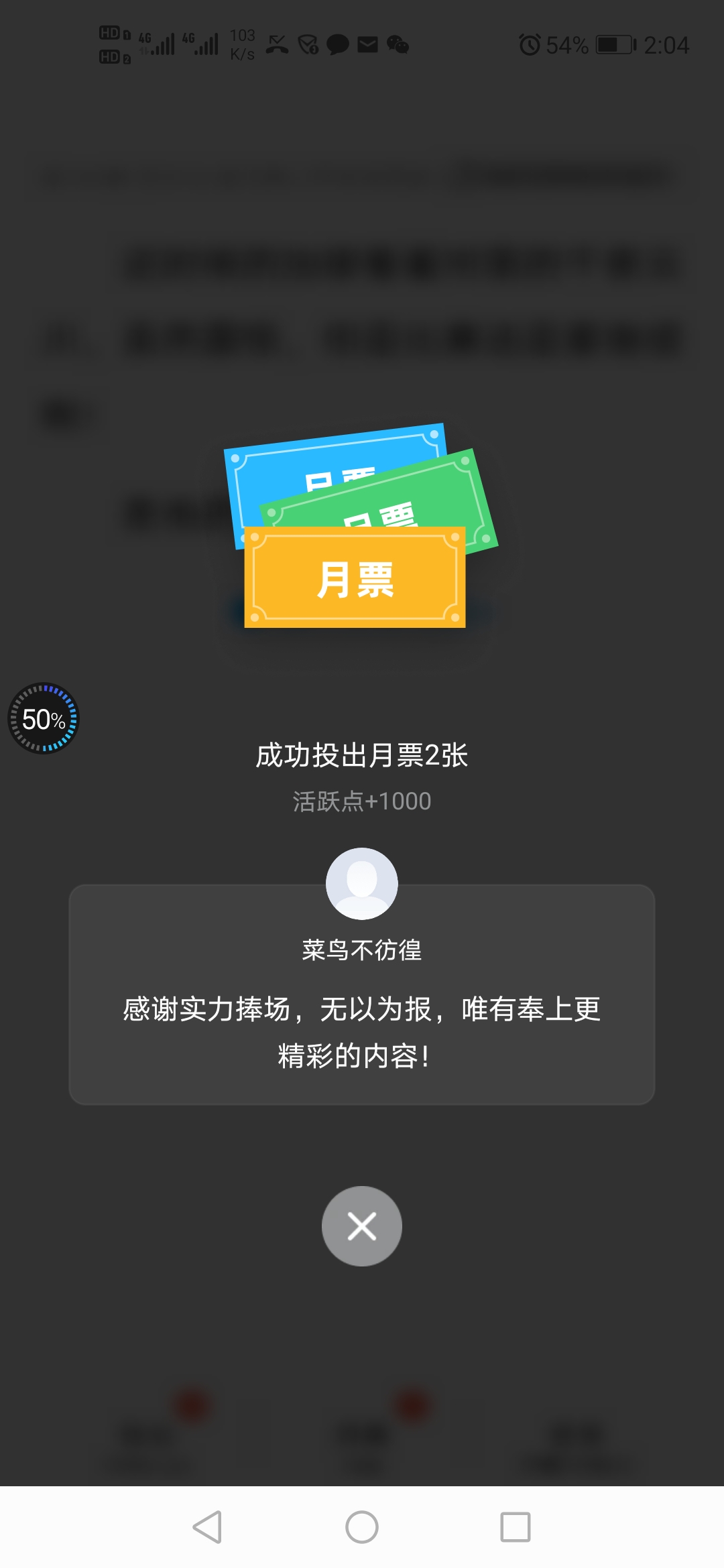Open the recent apps view

[x=516, y=1527]
